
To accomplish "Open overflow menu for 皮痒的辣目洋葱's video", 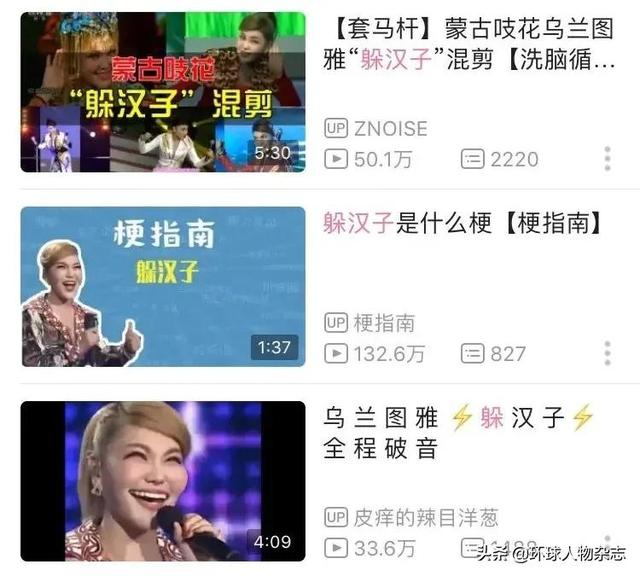I will click(607, 546).
